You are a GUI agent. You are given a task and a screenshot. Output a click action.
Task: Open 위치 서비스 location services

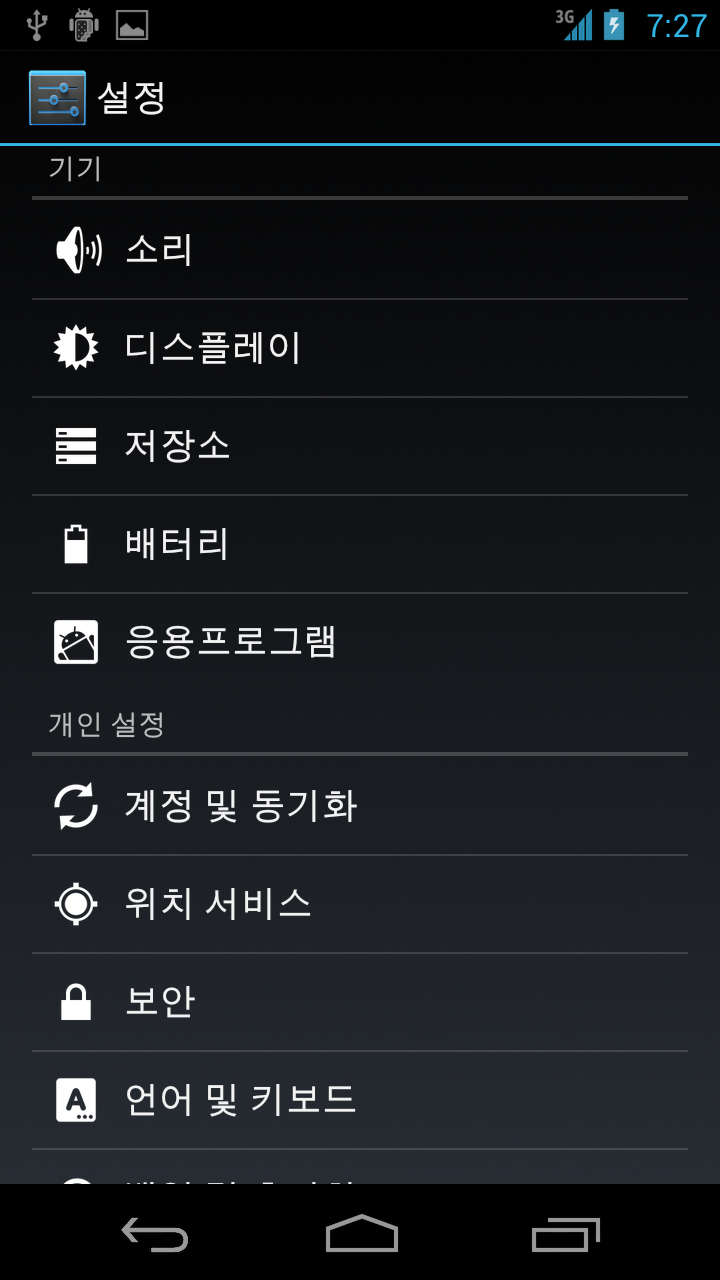360,904
